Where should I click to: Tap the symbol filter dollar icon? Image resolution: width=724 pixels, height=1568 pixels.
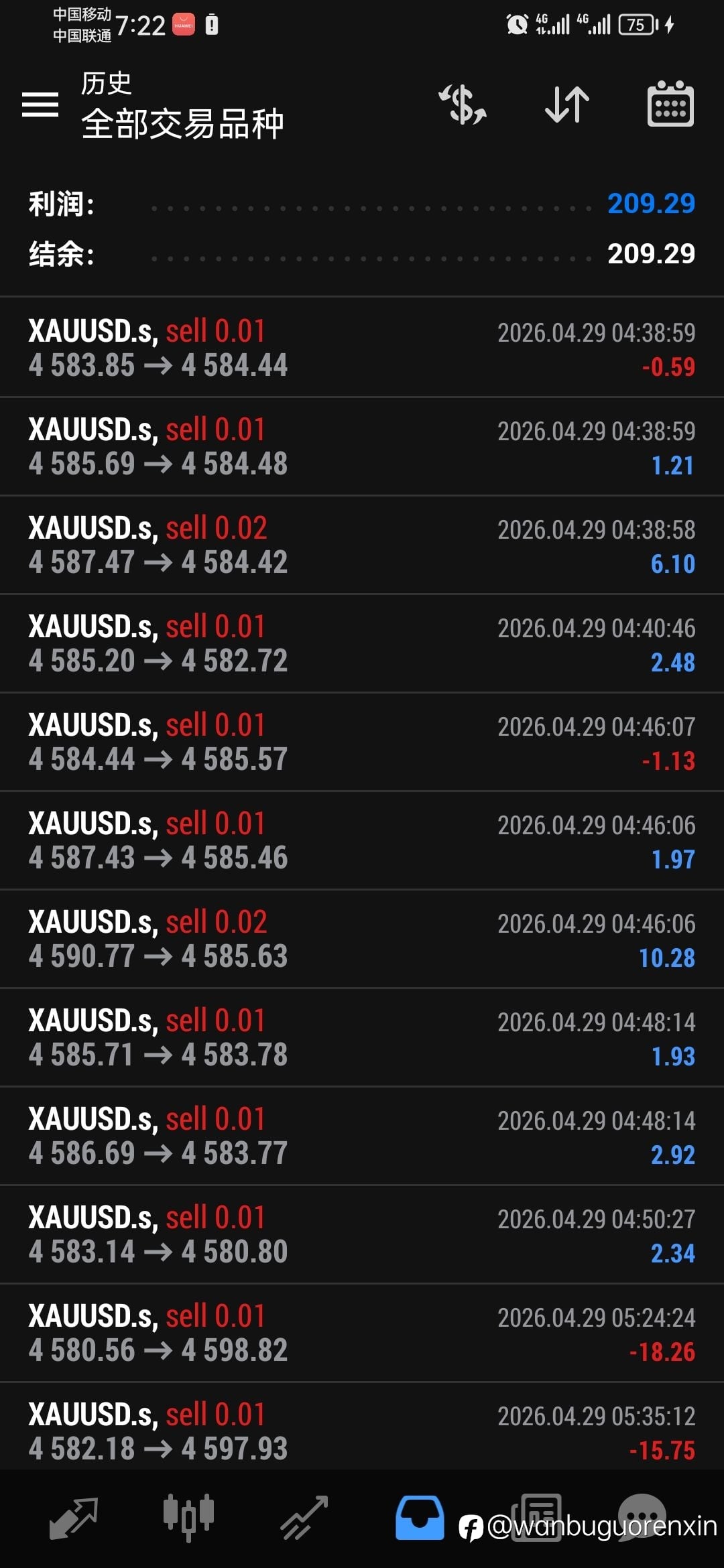coord(463,105)
